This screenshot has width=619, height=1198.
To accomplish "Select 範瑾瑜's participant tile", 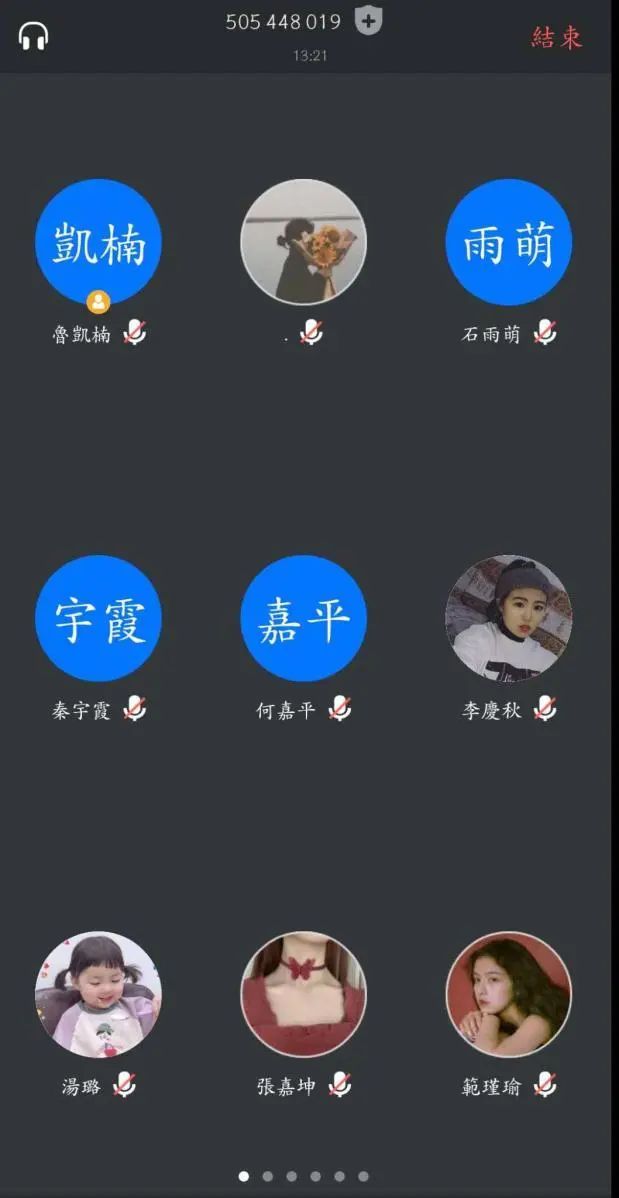I will [508, 994].
